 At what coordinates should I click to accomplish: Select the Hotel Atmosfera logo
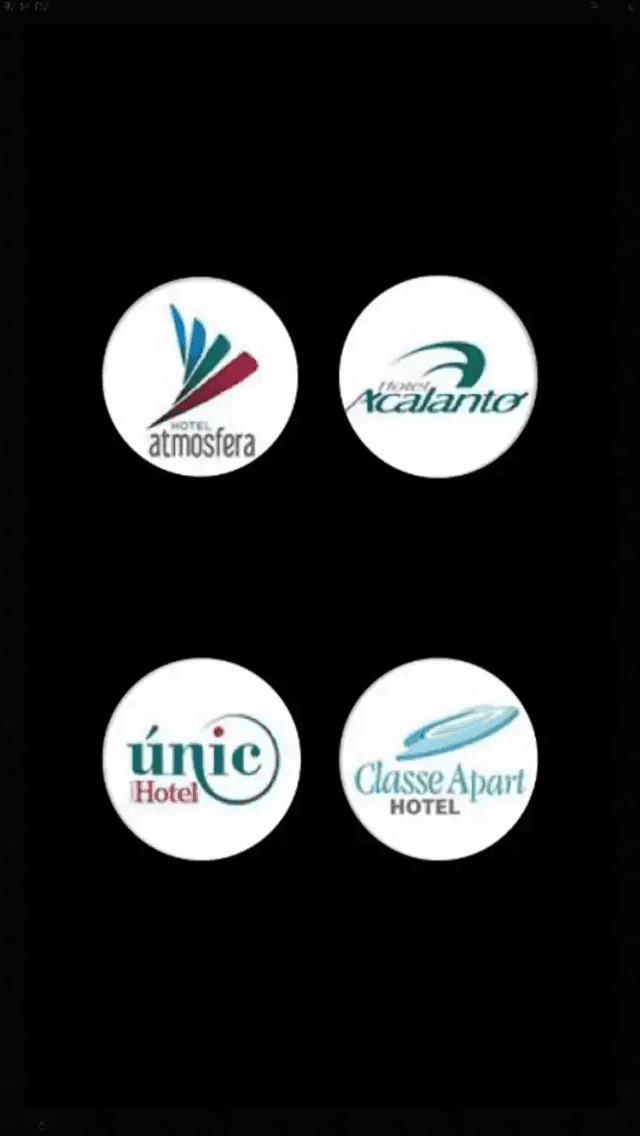pos(200,377)
